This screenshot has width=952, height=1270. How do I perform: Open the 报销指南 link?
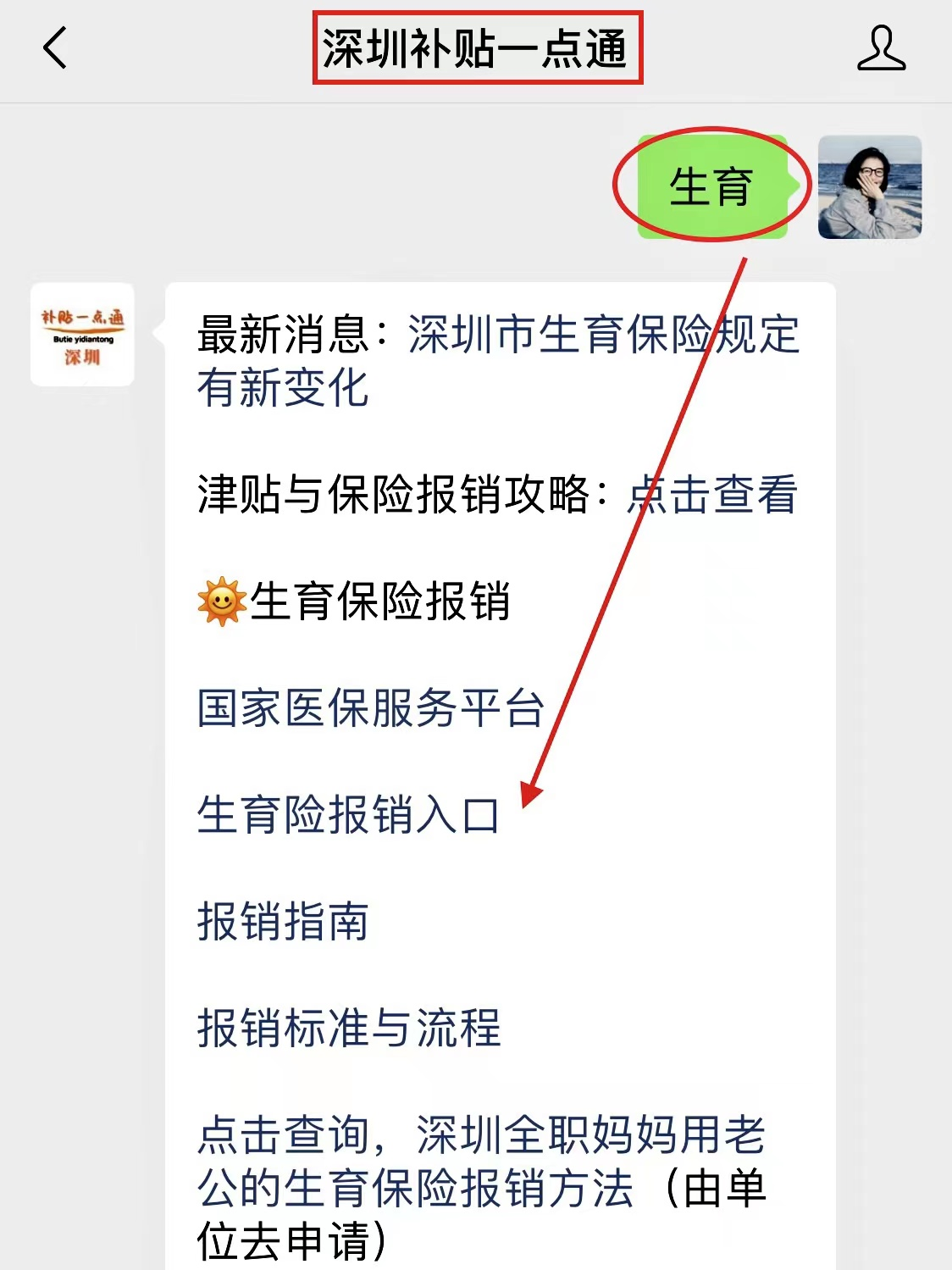pos(283,922)
